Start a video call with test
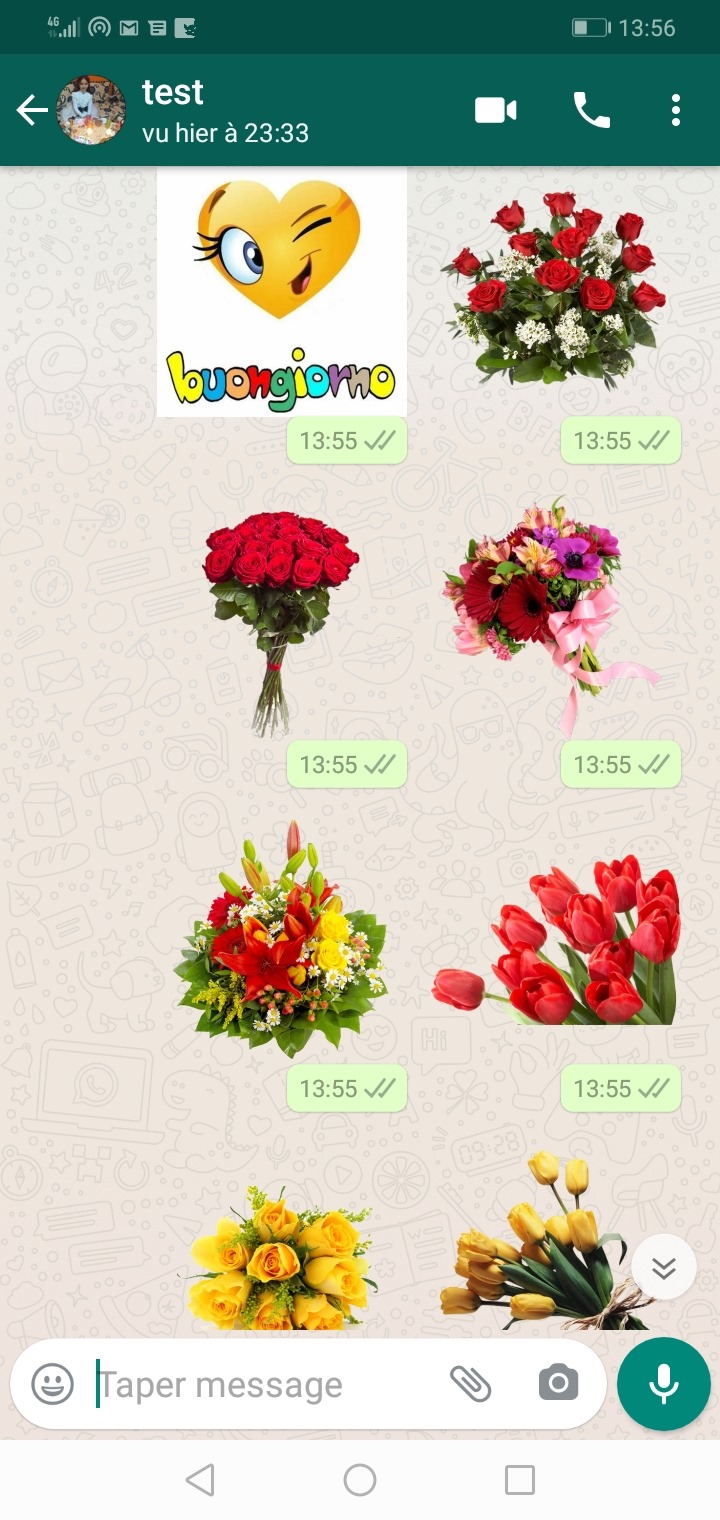Viewport: 720px width, 1520px height. (495, 111)
